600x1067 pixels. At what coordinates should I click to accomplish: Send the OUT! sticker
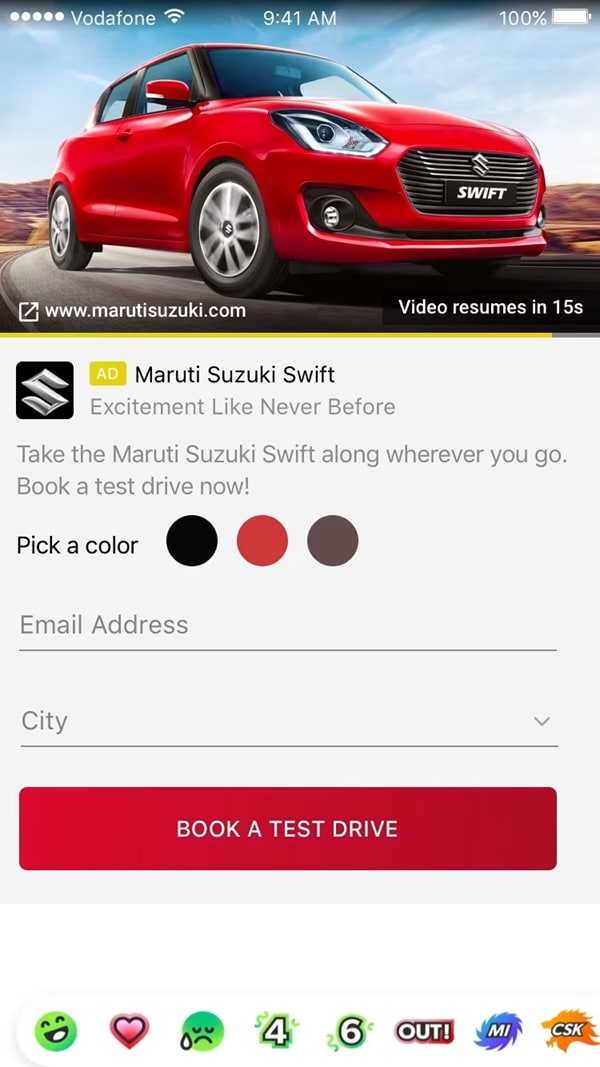click(x=424, y=1031)
